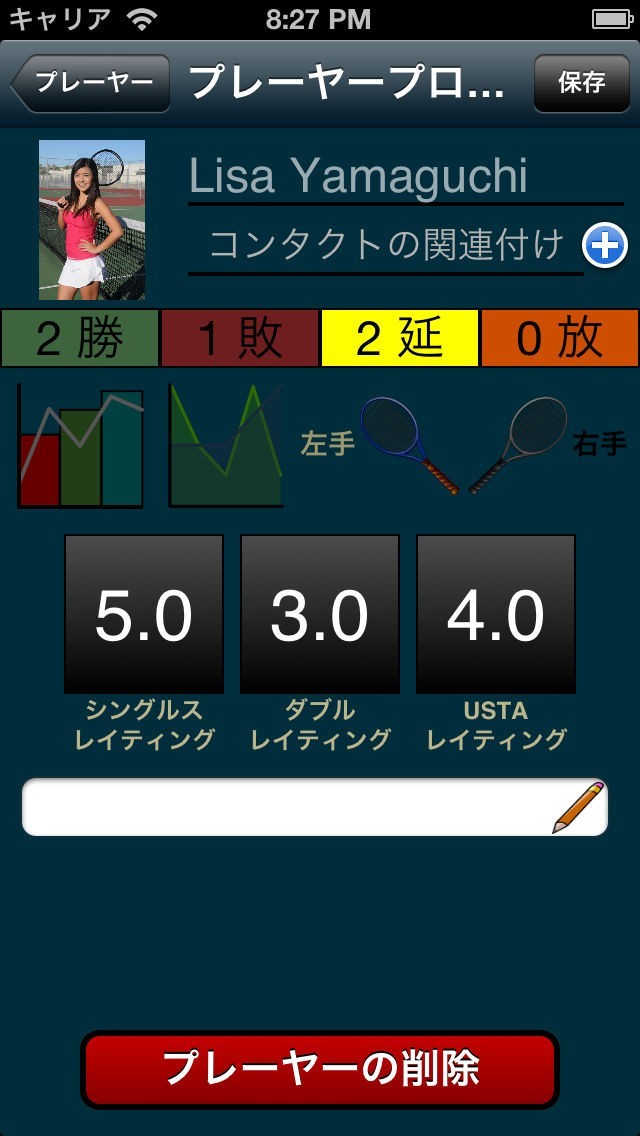View the 2 延 matches
This screenshot has height=1136, width=640.
[x=400, y=339]
